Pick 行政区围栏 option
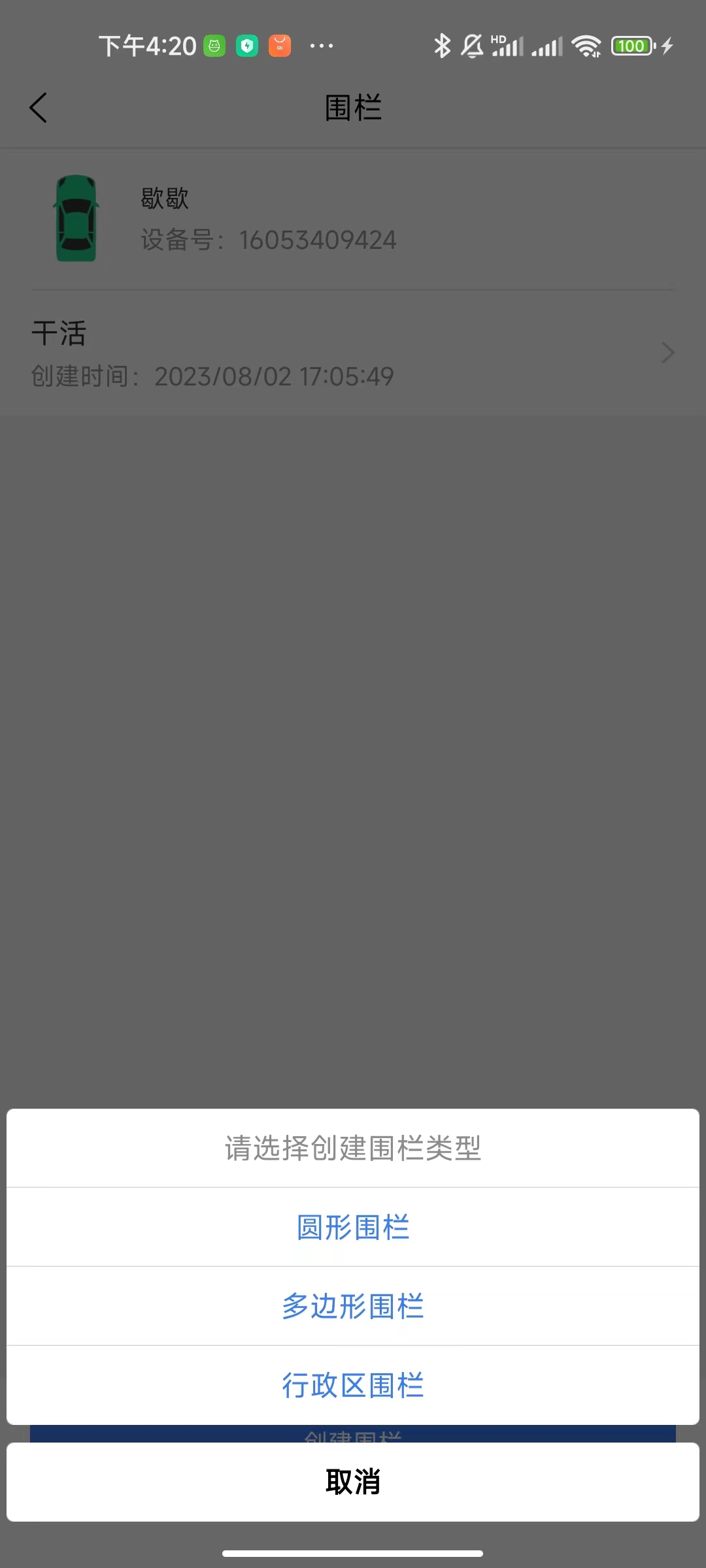This screenshot has width=706, height=1568. [x=353, y=1385]
